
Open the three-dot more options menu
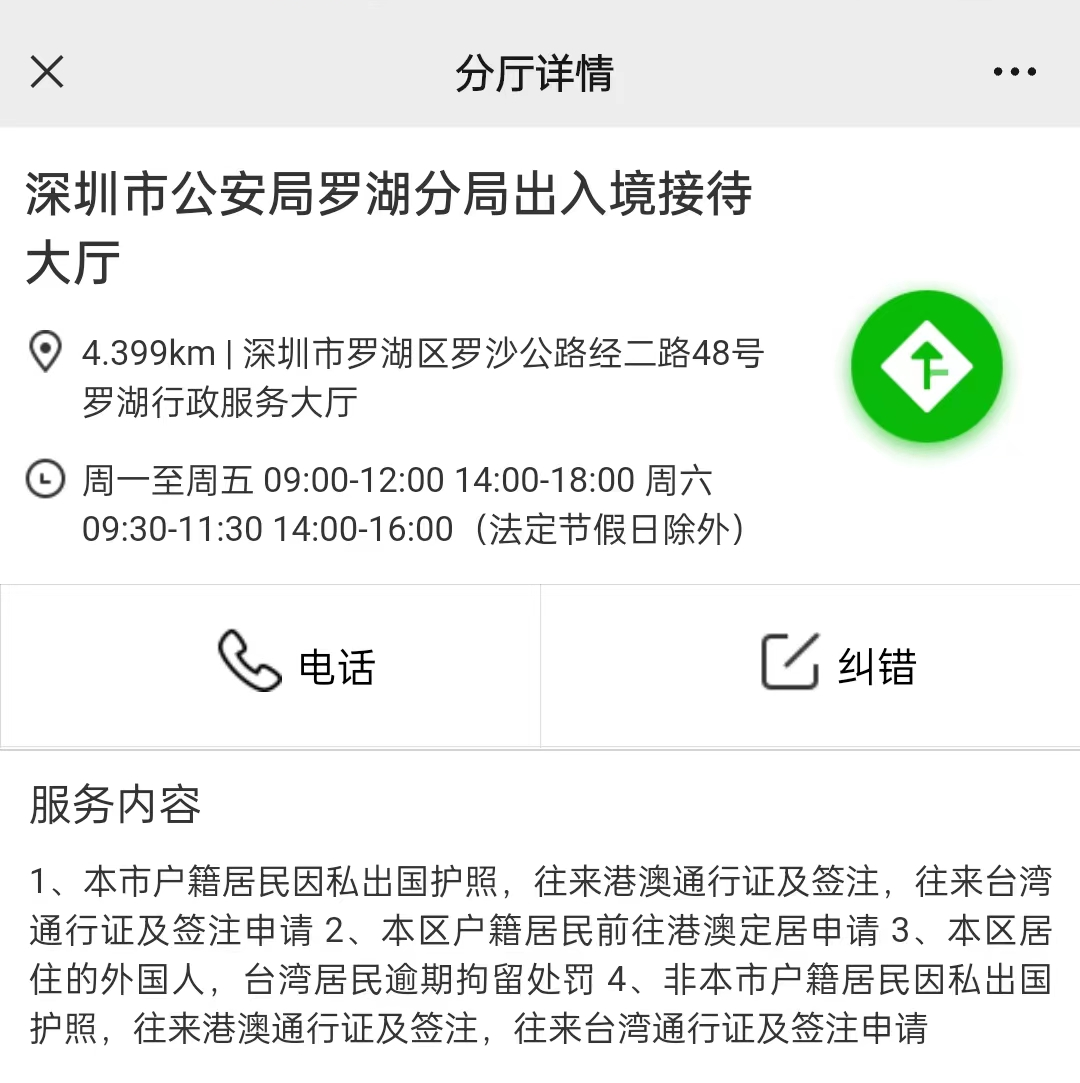tap(1016, 70)
